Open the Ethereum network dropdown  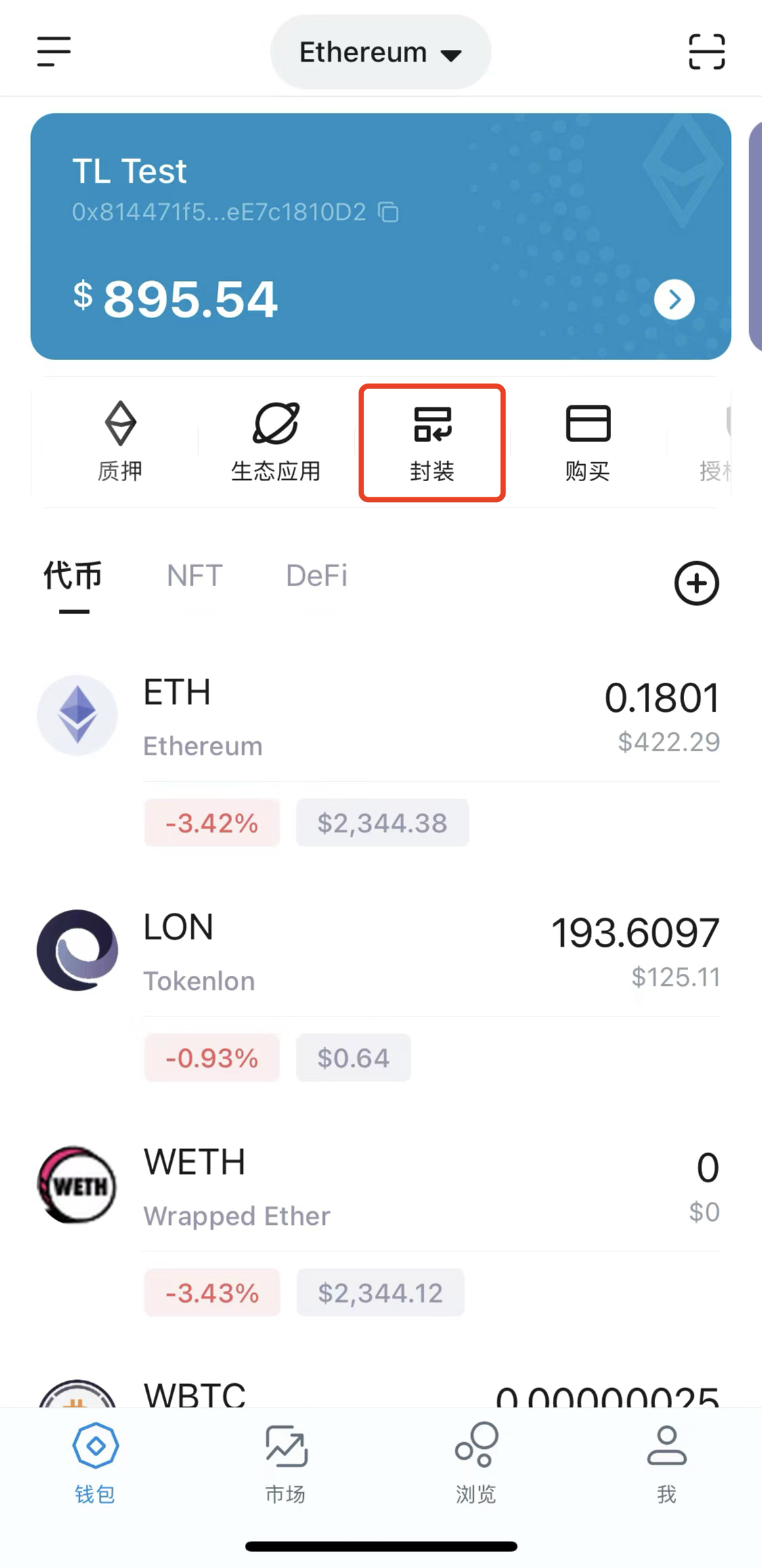(380, 52)
